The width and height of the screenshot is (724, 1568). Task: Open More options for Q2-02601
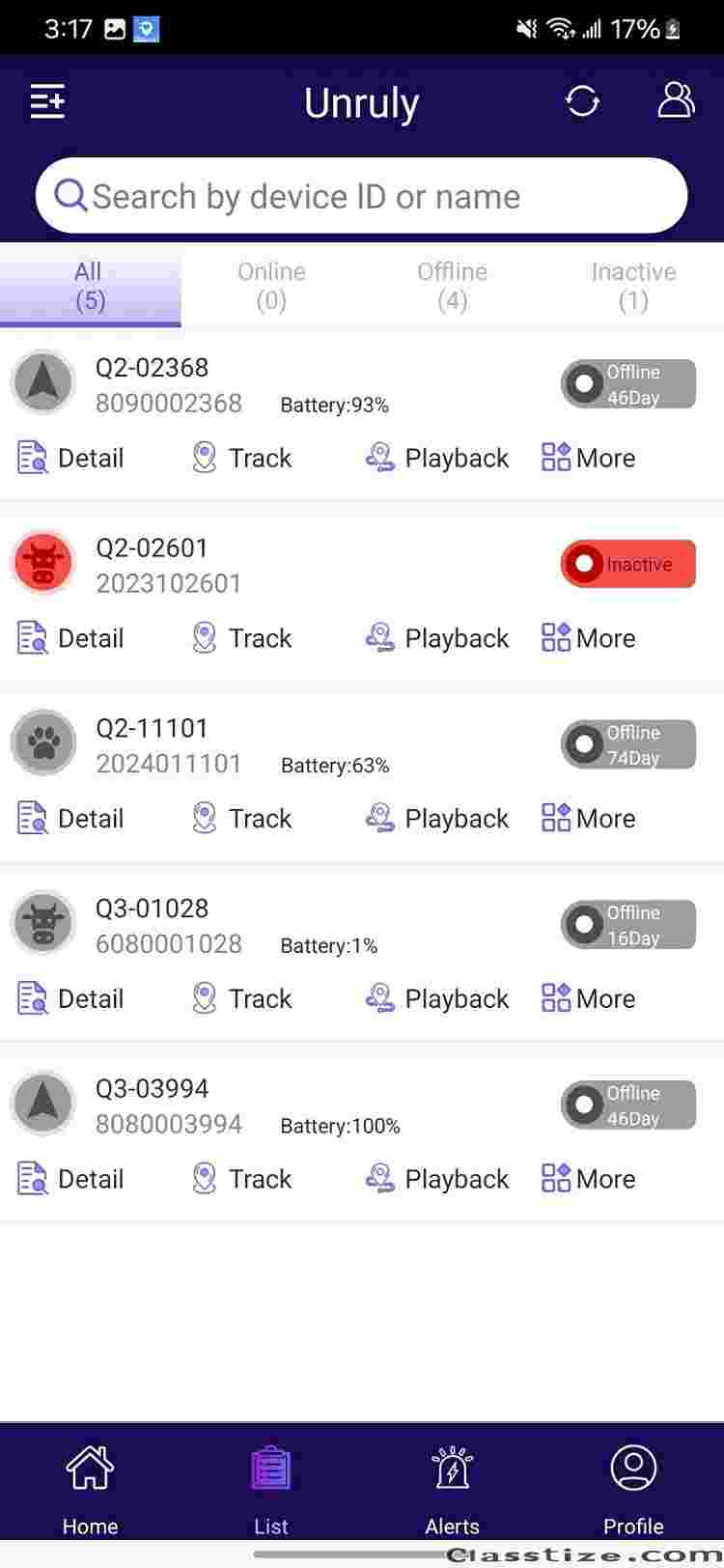coord(589,638)
